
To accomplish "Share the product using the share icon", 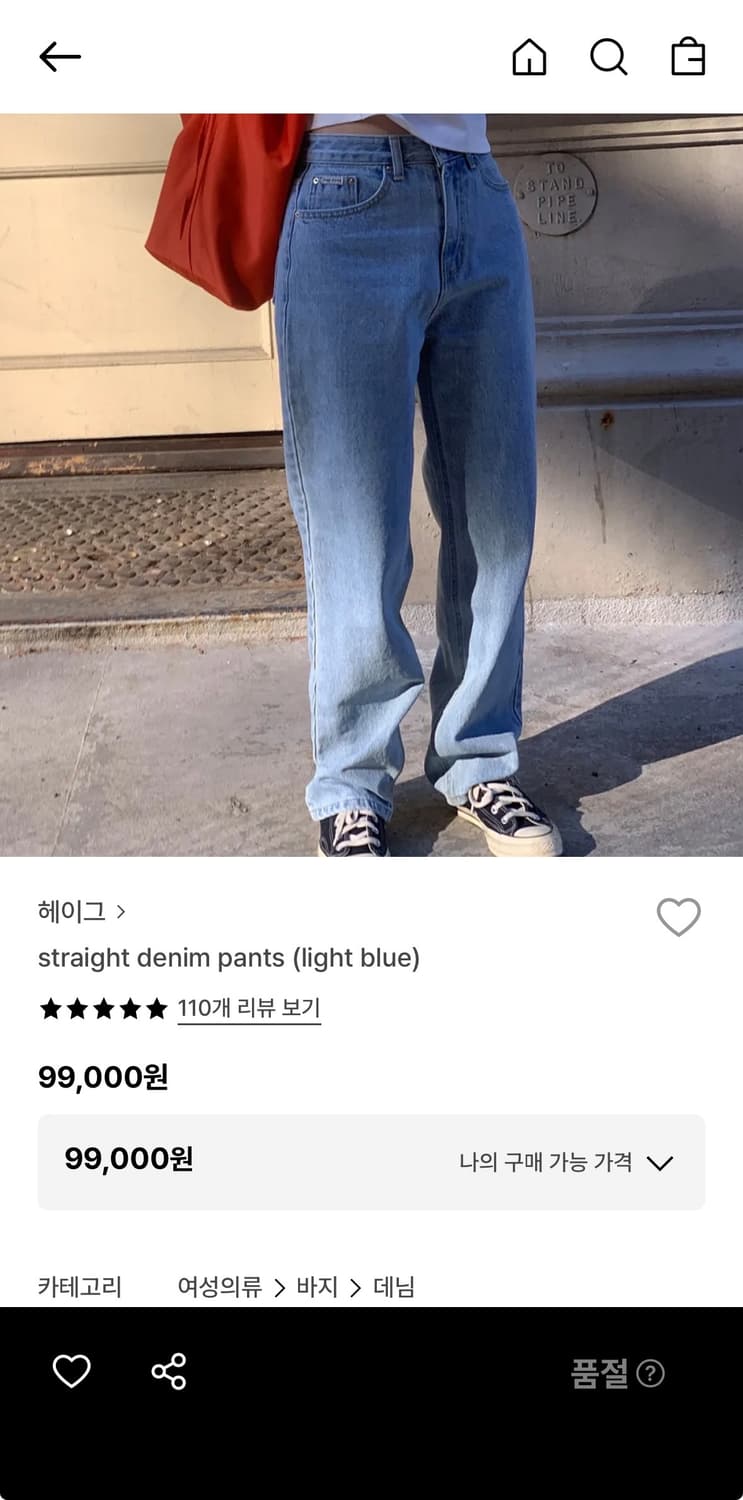I will [x=169, y=1372].
